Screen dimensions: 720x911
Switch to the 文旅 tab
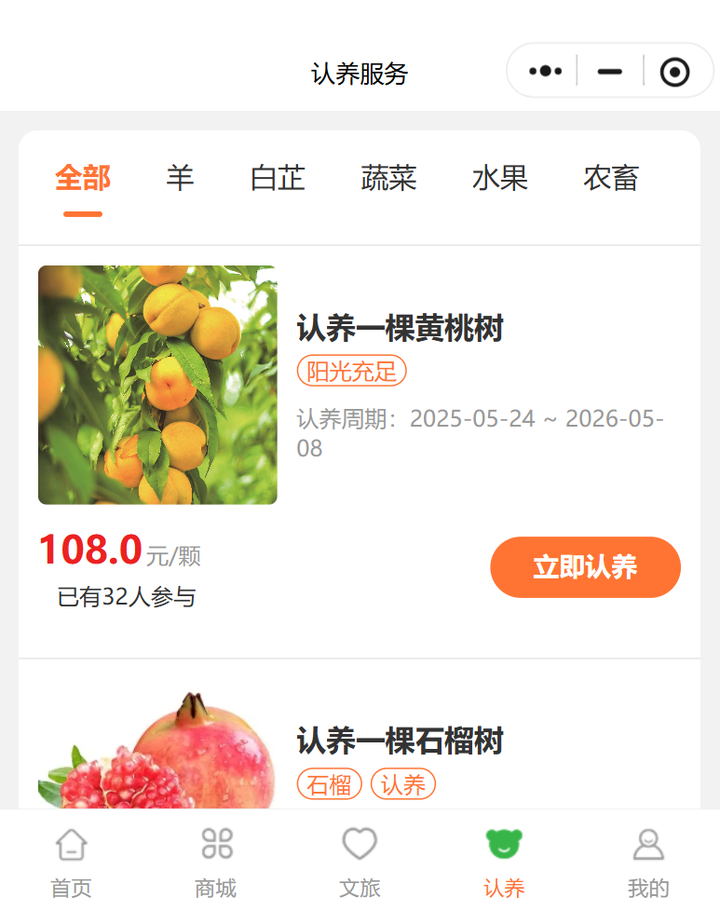[x=360, y=862]
